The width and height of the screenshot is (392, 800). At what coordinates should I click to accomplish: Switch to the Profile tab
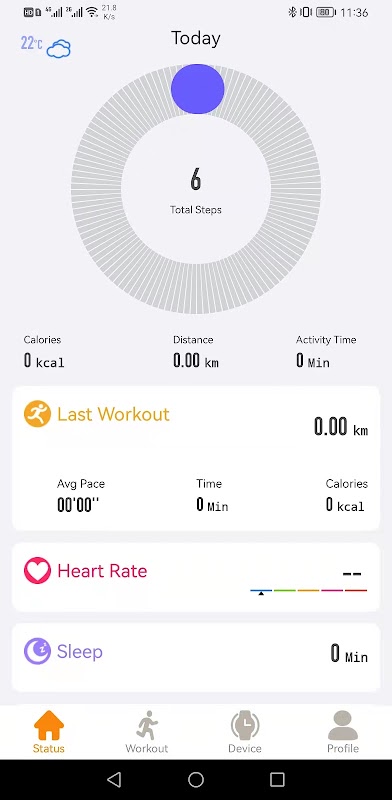click(x=343, y=732)
